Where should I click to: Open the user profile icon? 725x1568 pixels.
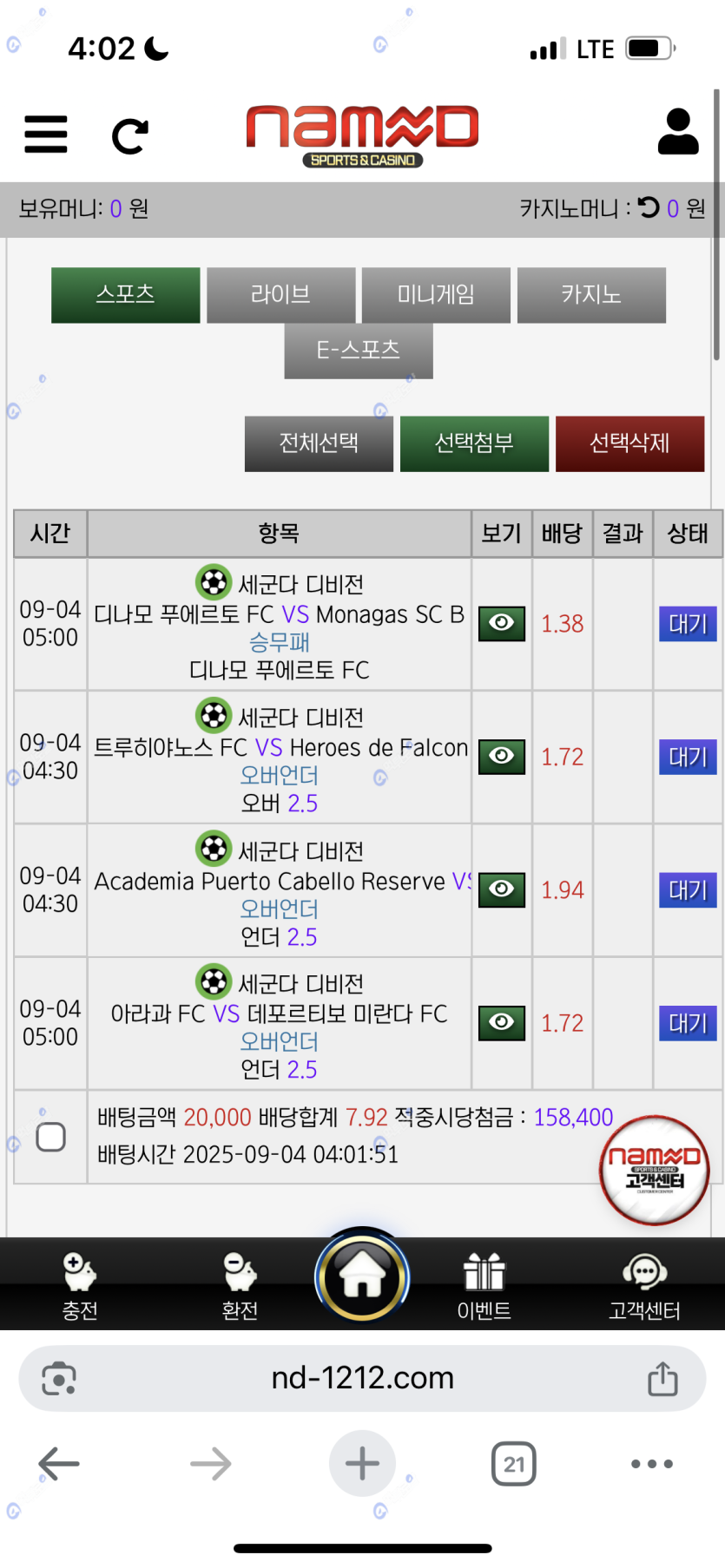(677, 132)
